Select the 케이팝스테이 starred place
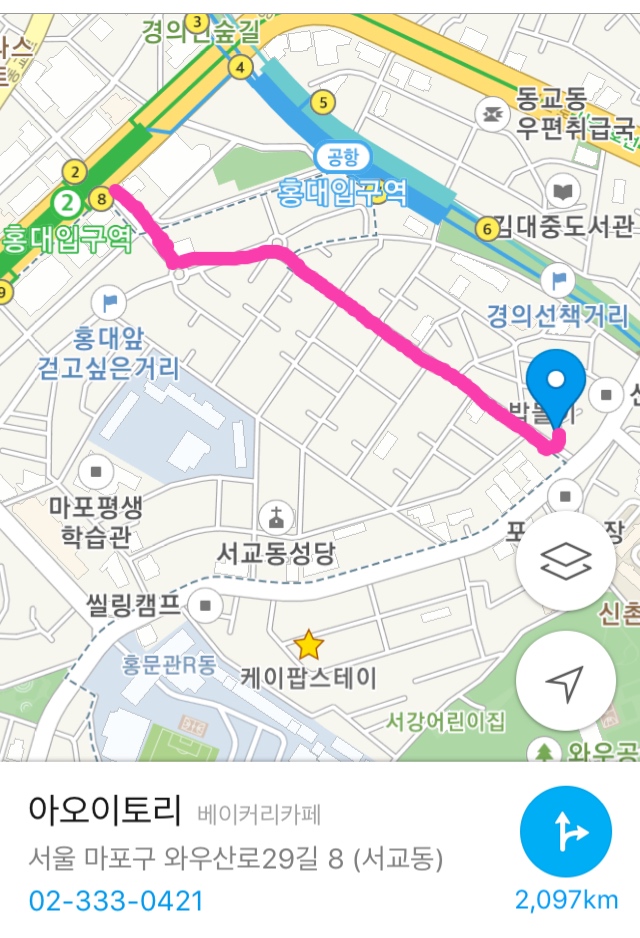This screenshot has height=938, width=640. tap(309, 645)
